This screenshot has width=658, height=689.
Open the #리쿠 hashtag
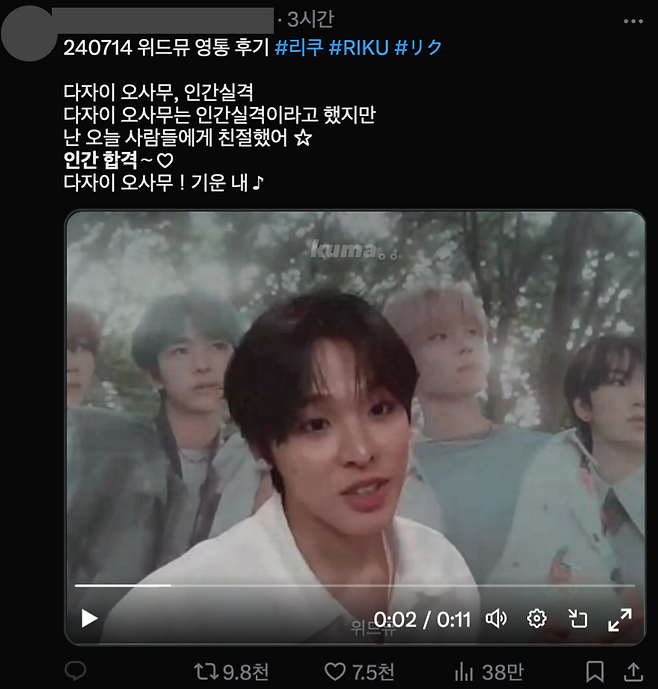click(x=298, y=47)
